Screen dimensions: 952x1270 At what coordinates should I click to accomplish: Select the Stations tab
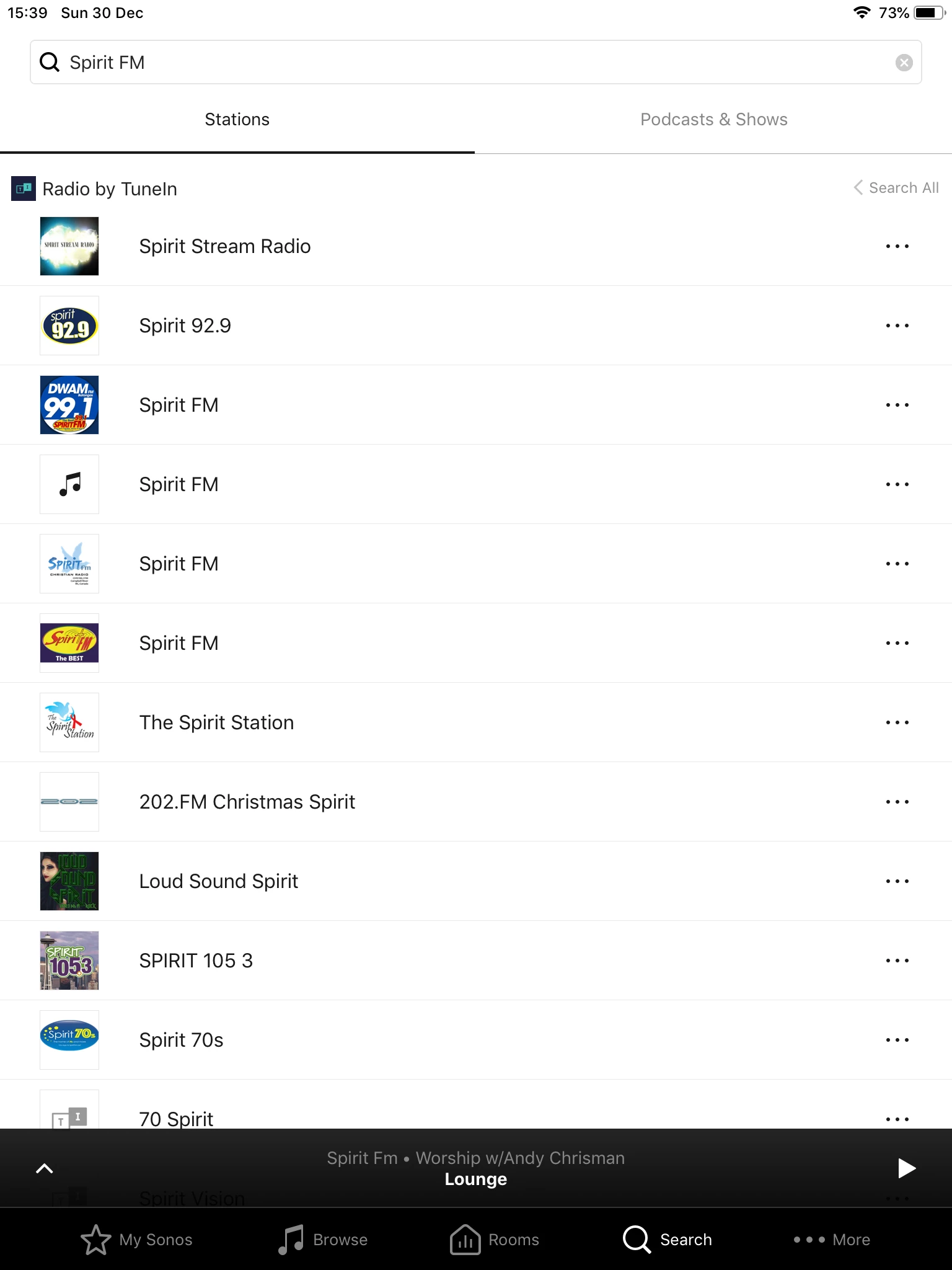click(x=237, y=120)
